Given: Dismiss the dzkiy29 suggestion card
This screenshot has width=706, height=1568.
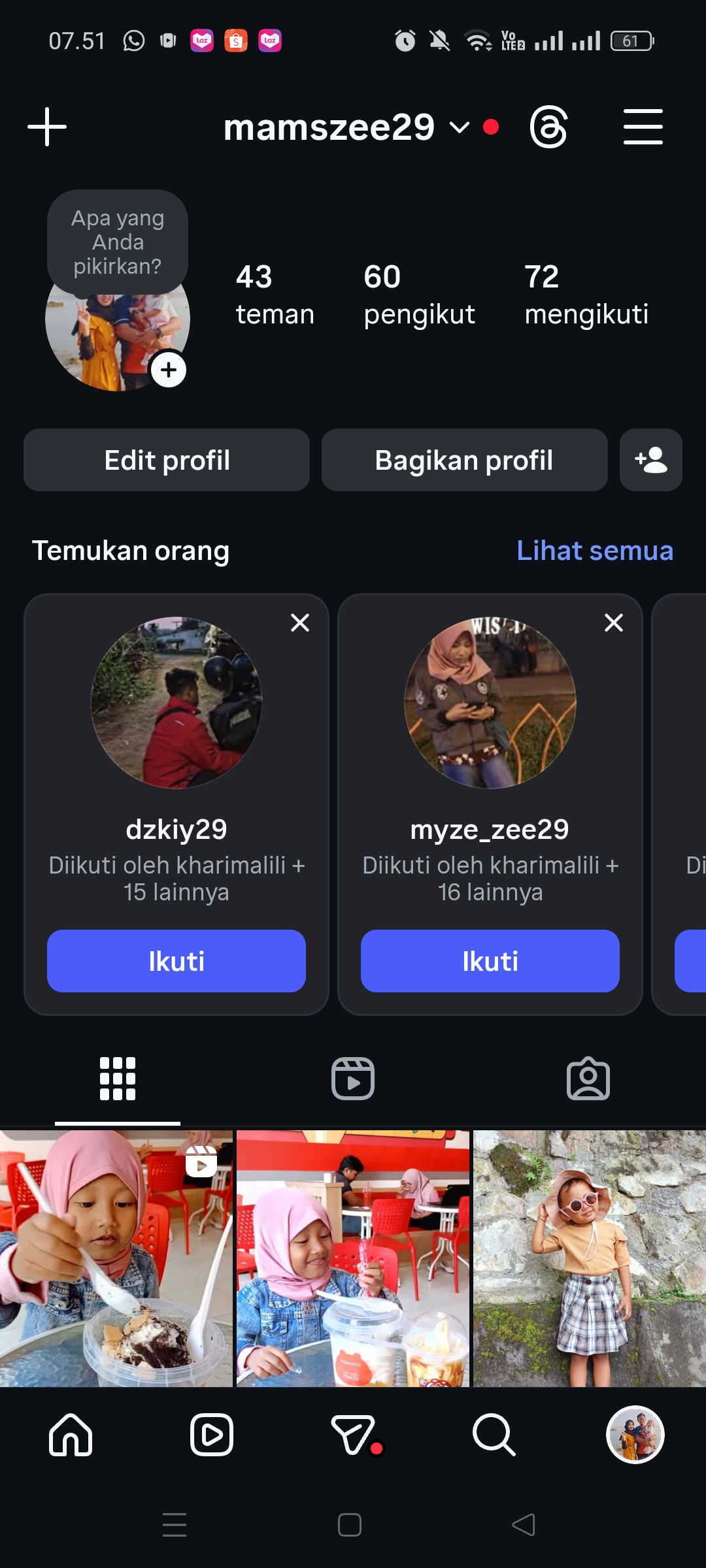Looking at the screenshot, I should pyautogui.click(x=300, y=623).
